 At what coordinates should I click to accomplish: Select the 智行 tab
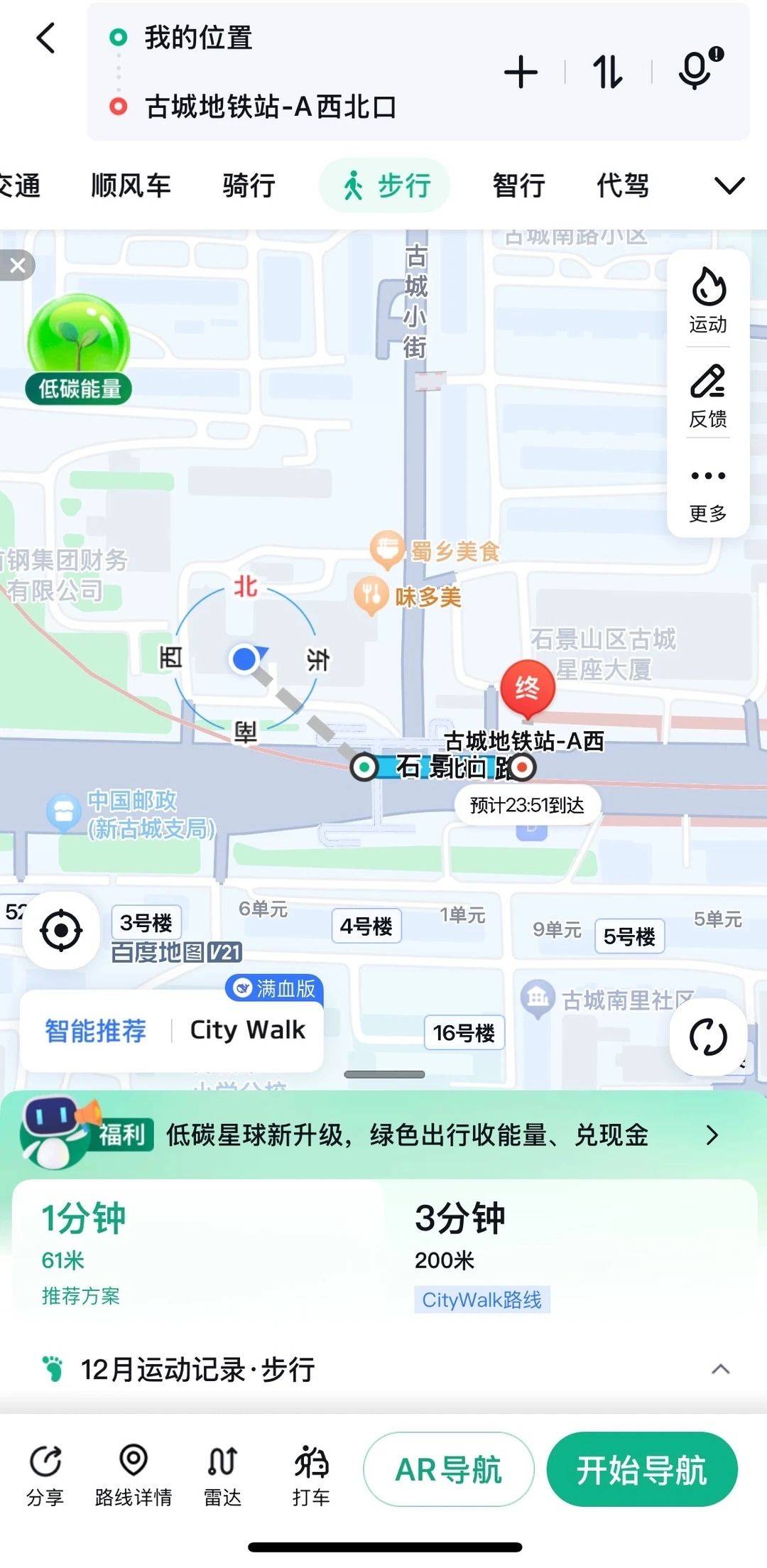pos(518,186)
